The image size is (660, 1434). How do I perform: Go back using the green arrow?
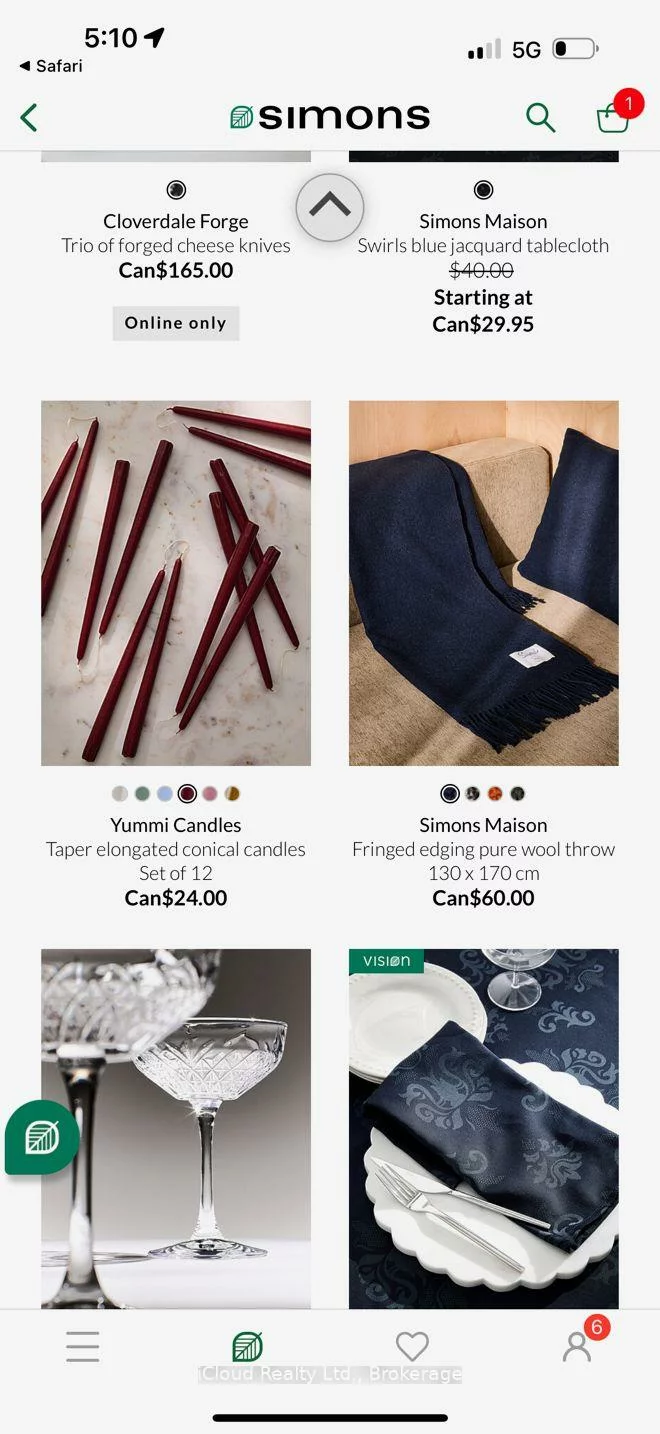(29, 118)
